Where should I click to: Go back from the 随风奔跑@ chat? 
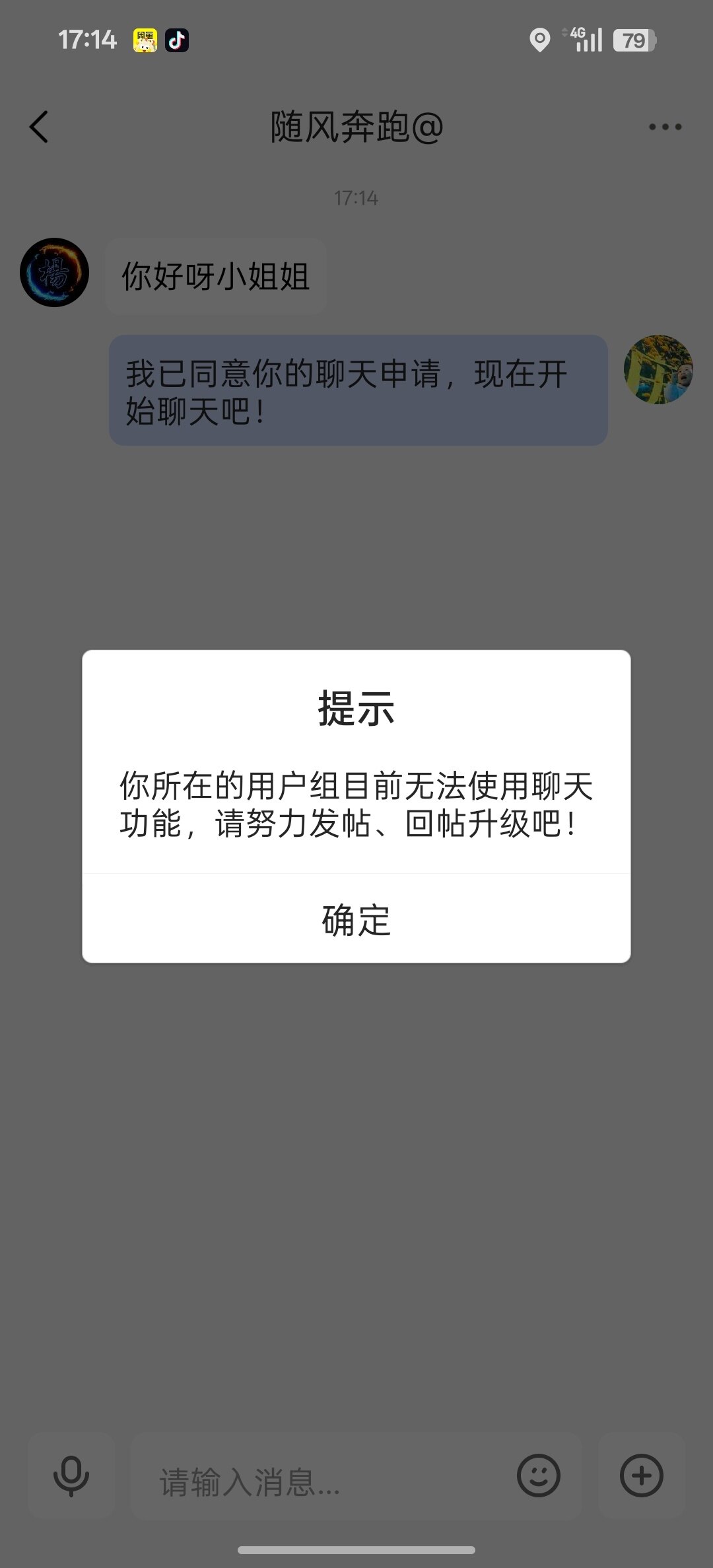pyautogui.click(x=40, y=127)
